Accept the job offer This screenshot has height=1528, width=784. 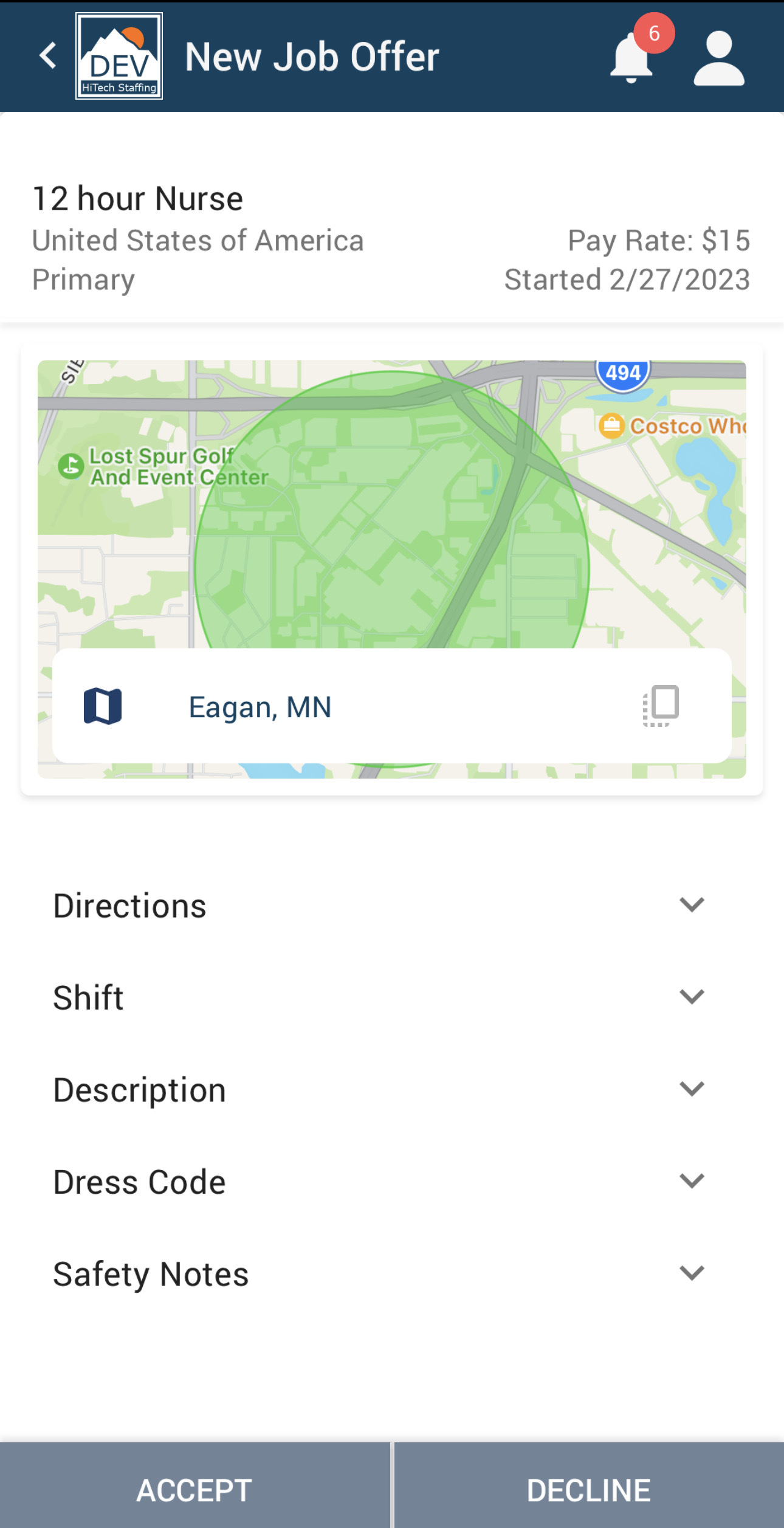click(x=194, y=1490)
